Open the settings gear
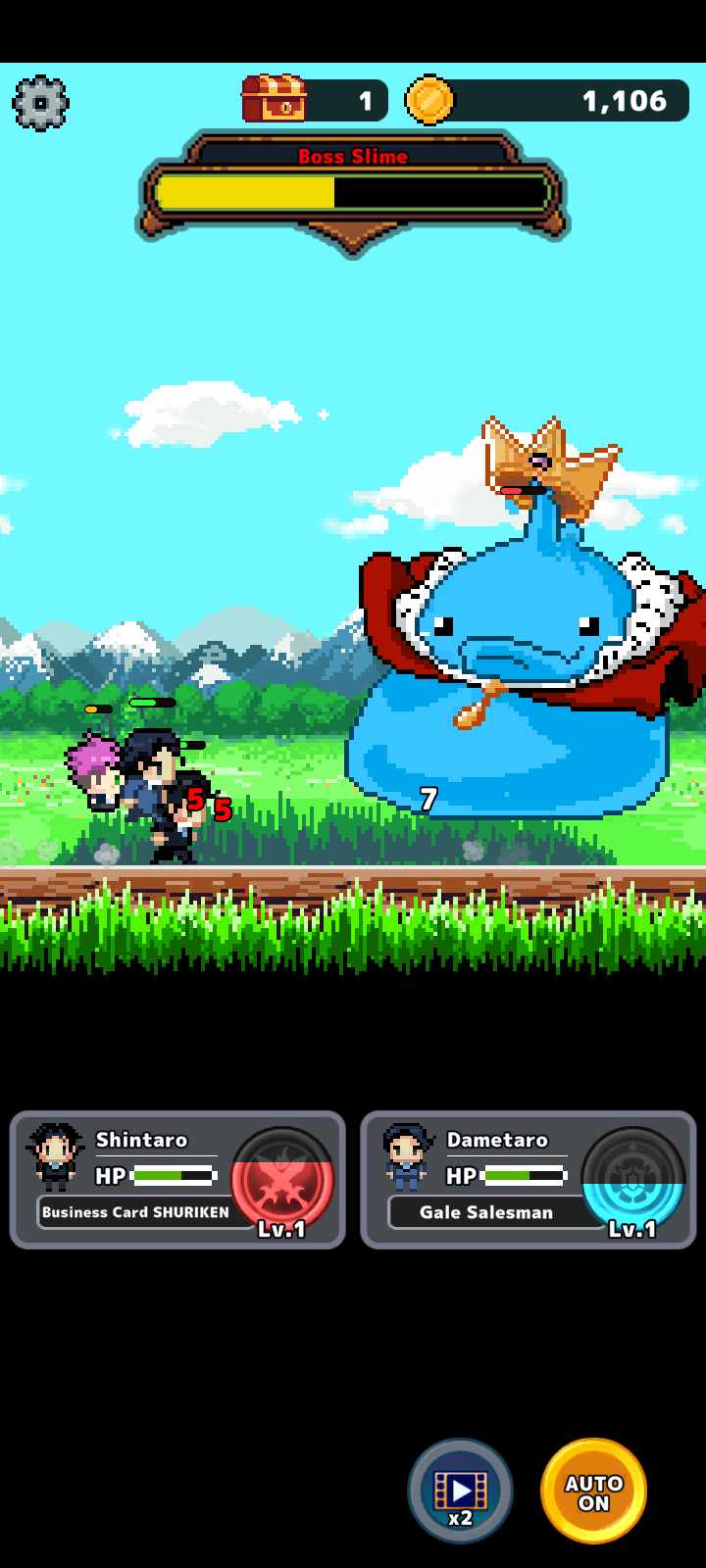This screenshot has width=706, height=1568. coord(40,103)
